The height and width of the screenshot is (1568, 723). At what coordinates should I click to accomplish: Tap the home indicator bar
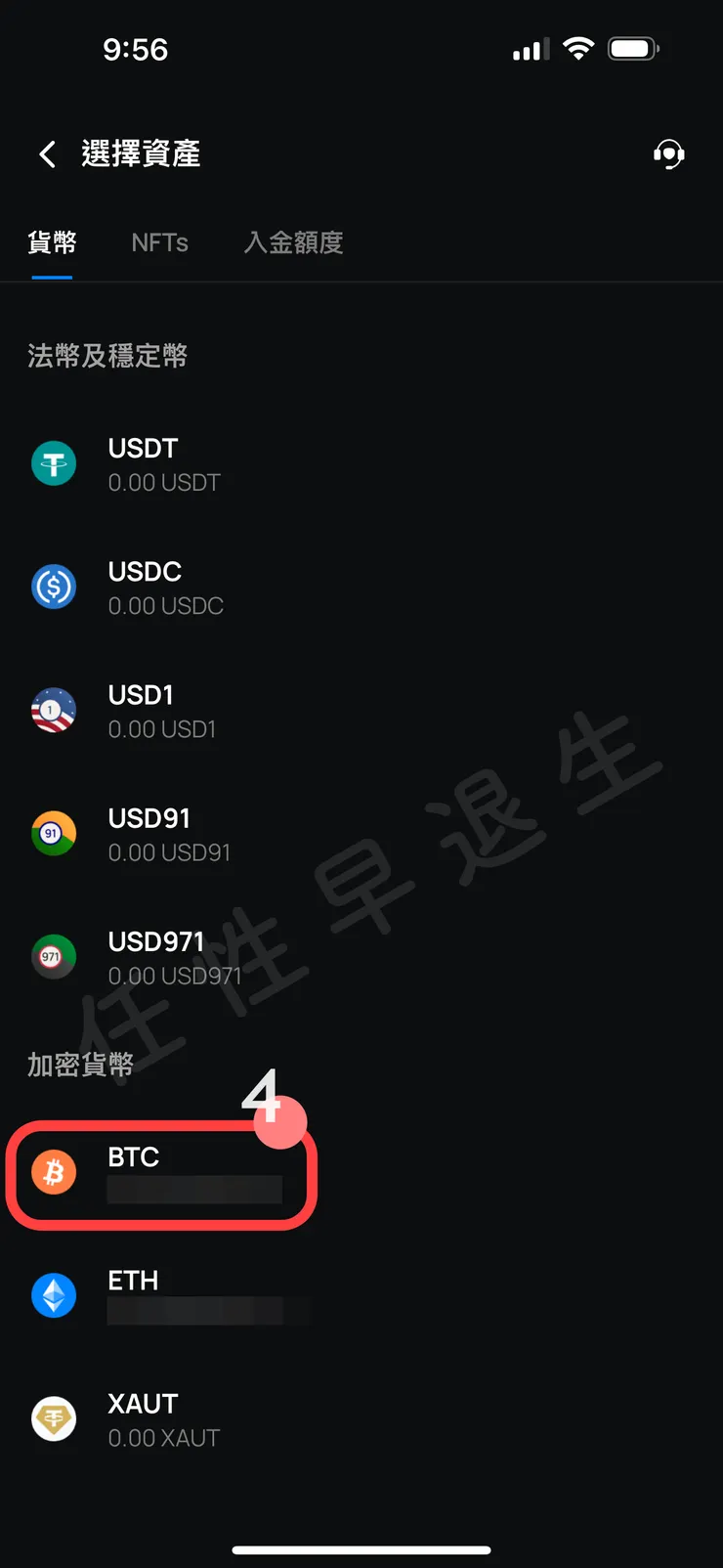(361, 1549)
